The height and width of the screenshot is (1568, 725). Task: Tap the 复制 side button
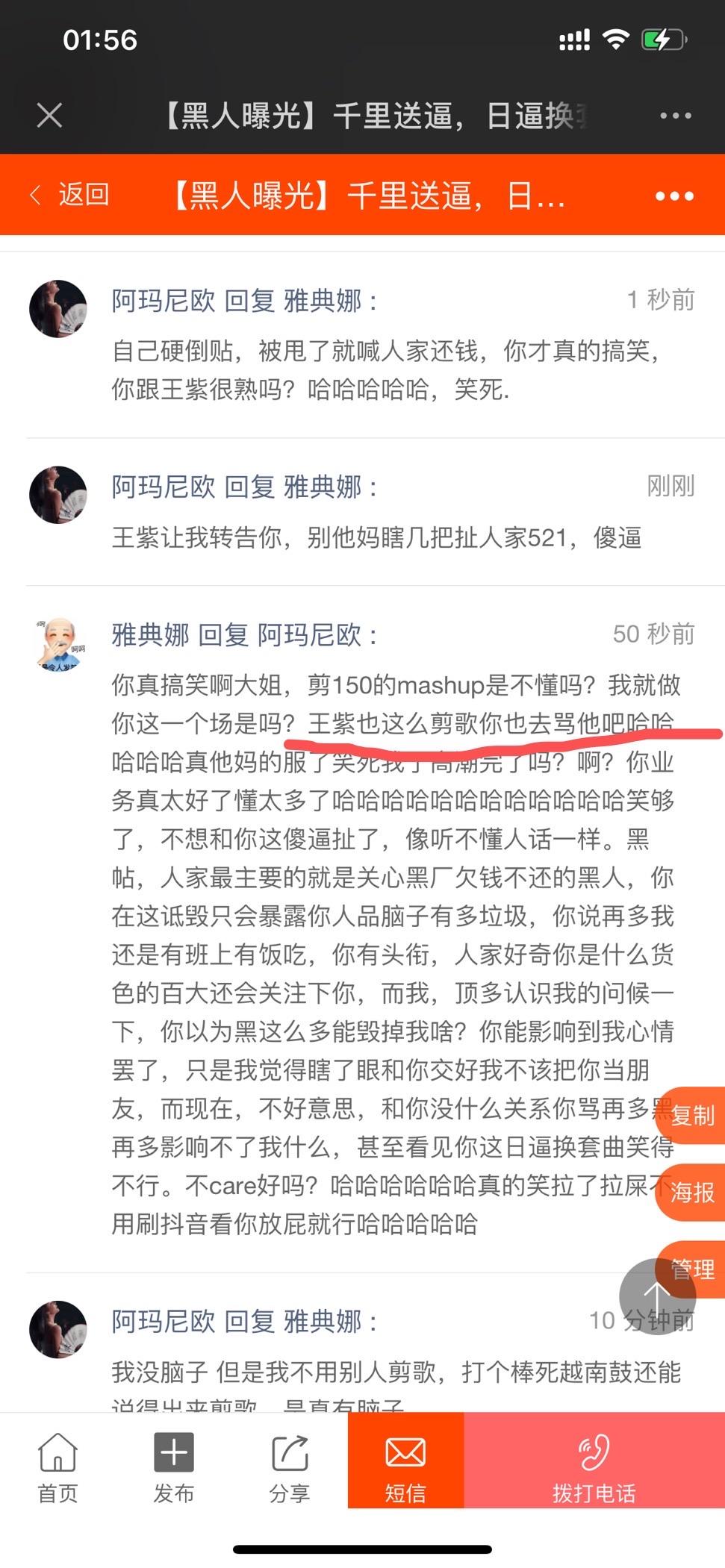692,1115
